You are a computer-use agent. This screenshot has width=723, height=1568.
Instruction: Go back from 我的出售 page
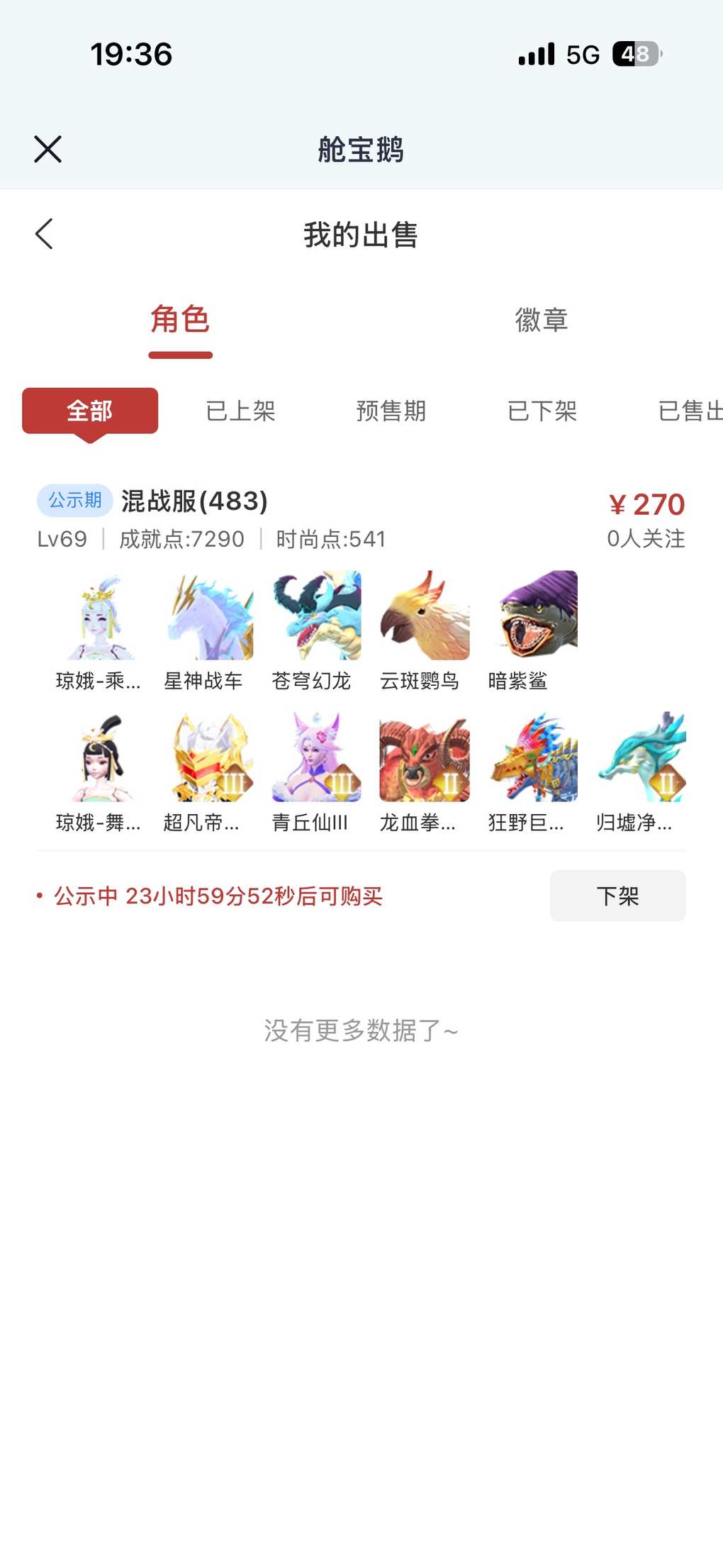[44, 234]
